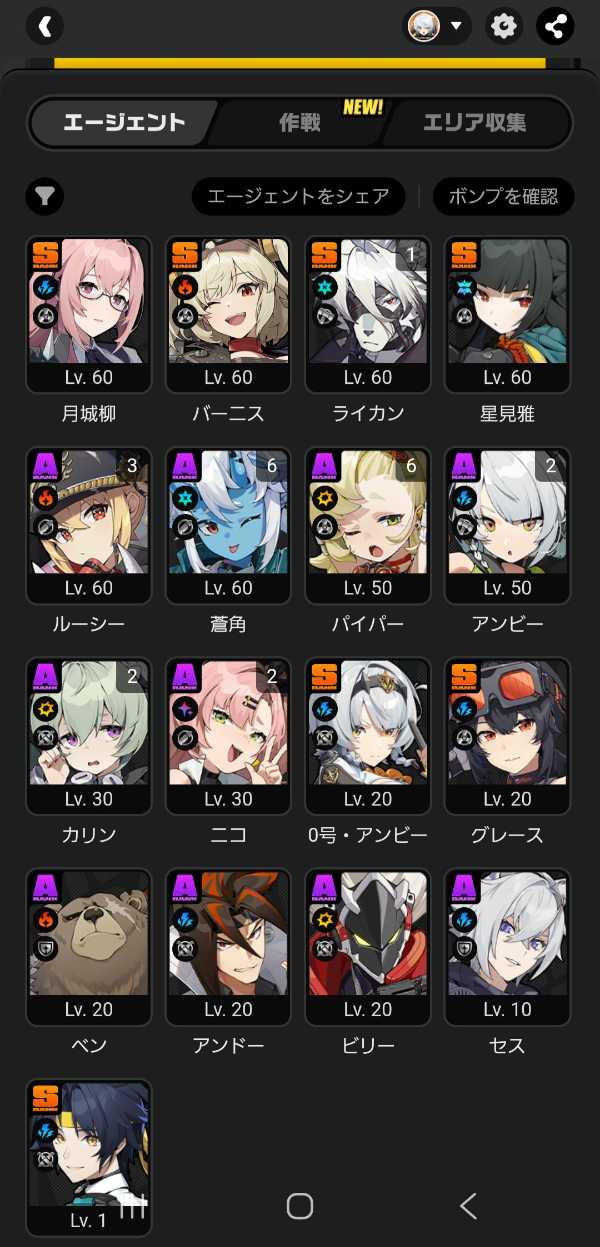Open the agent filter funnel
The image size is (600, 1247).
[x=45, y=197]
